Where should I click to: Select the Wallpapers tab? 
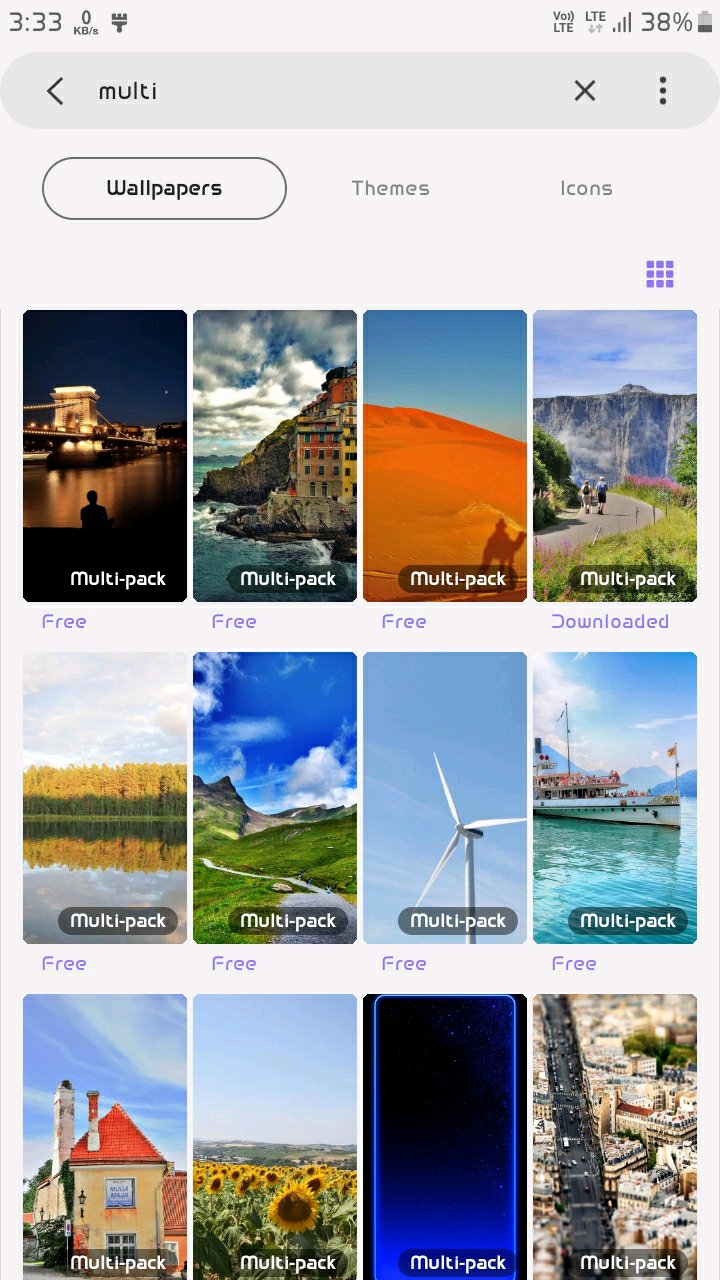tap(164, 188)
